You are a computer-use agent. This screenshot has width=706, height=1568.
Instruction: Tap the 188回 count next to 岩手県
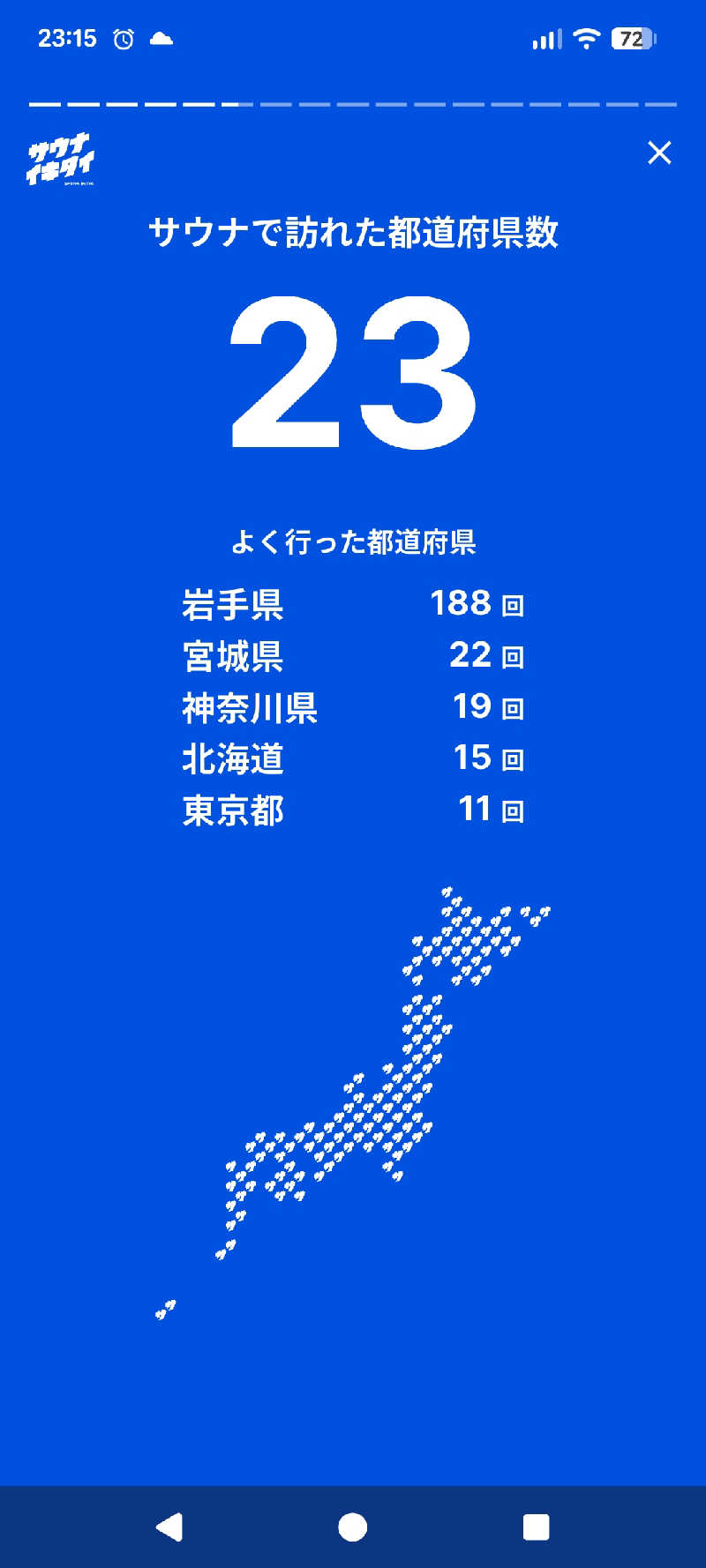click(x=477, y=604)
